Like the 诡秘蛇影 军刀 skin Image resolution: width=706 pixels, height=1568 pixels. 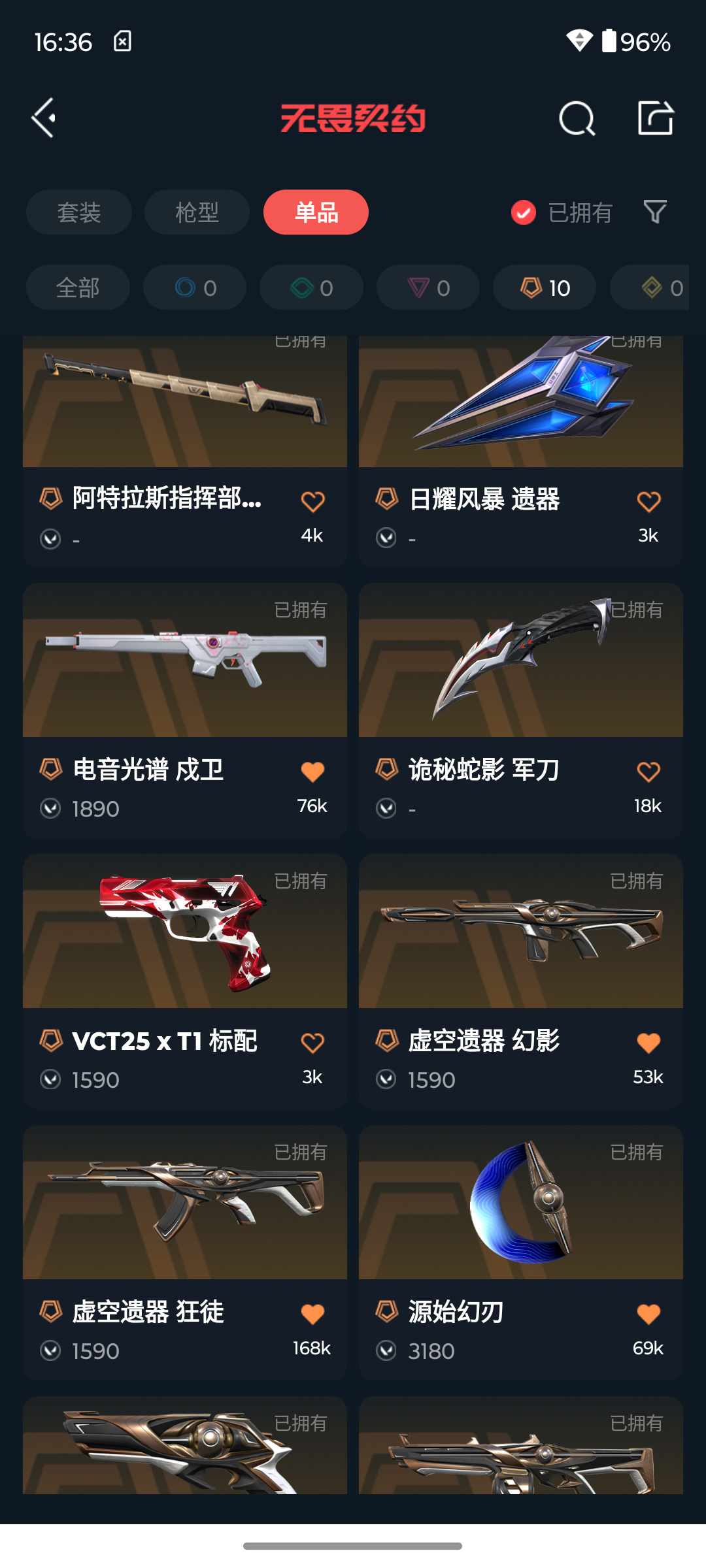click(648, 772)
